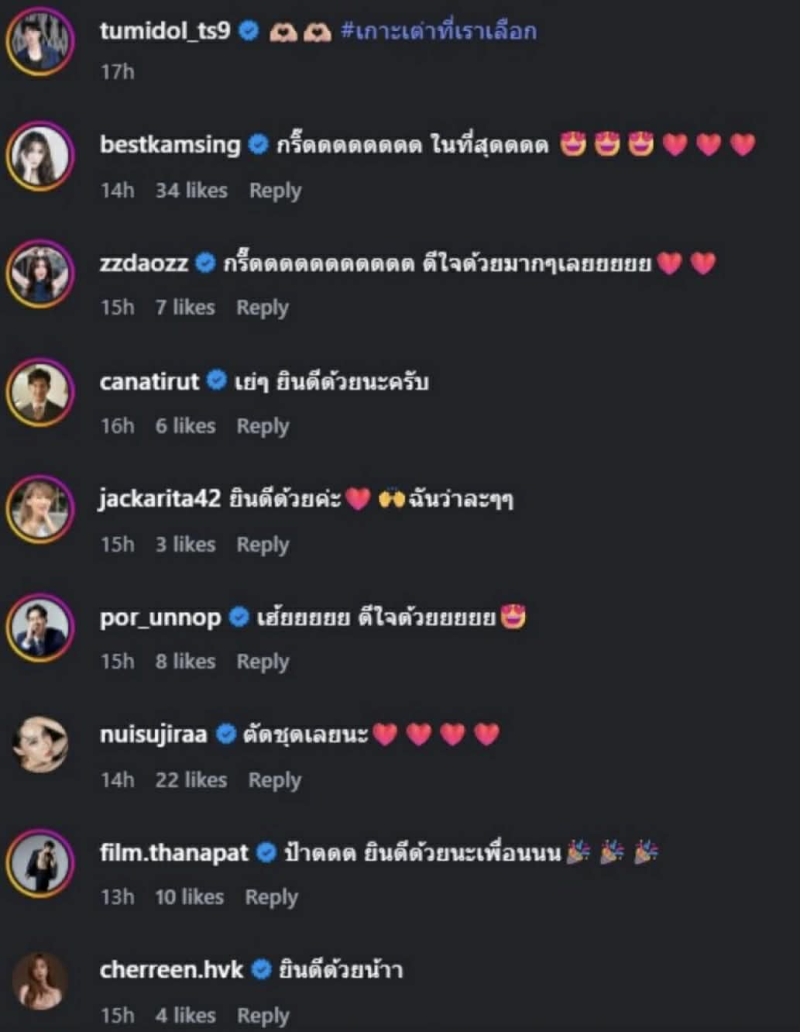Reply to canatirut's comment

pos(262,426)
